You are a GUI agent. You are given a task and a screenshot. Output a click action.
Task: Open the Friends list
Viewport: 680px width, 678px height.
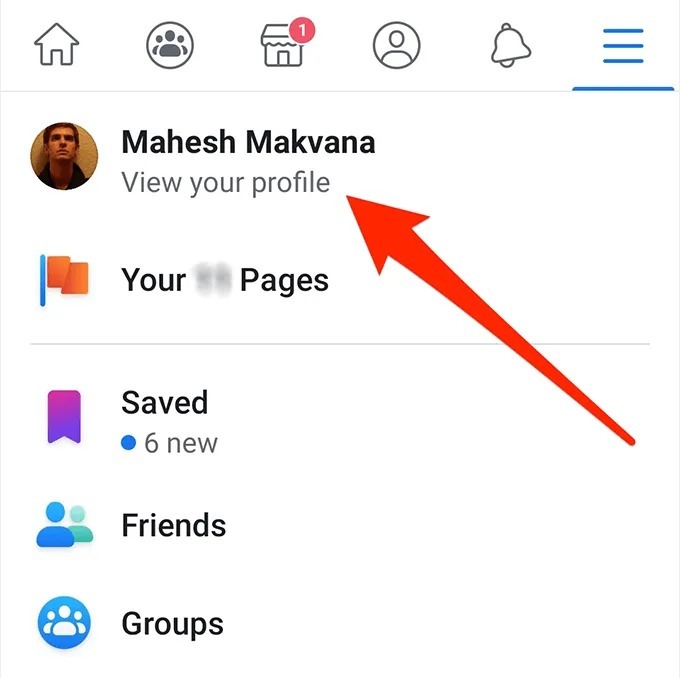[x=173, y=525]
